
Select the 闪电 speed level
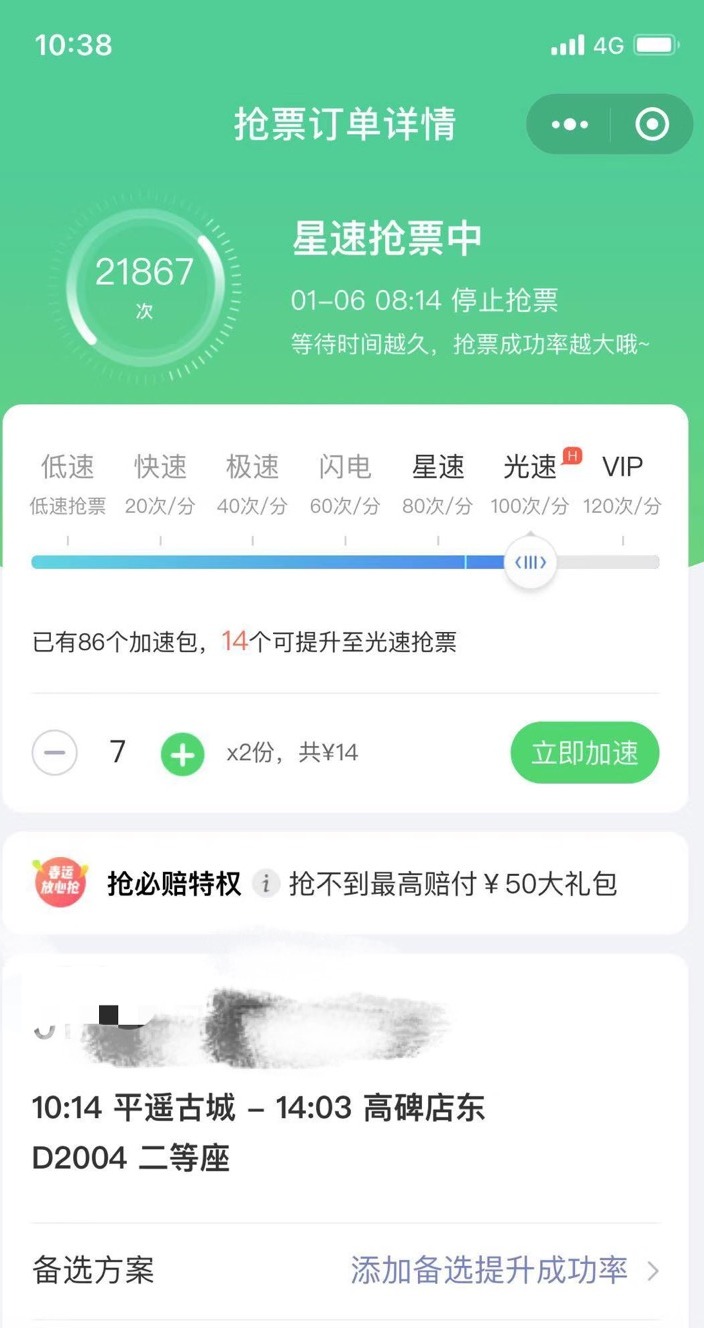(345, 467)
